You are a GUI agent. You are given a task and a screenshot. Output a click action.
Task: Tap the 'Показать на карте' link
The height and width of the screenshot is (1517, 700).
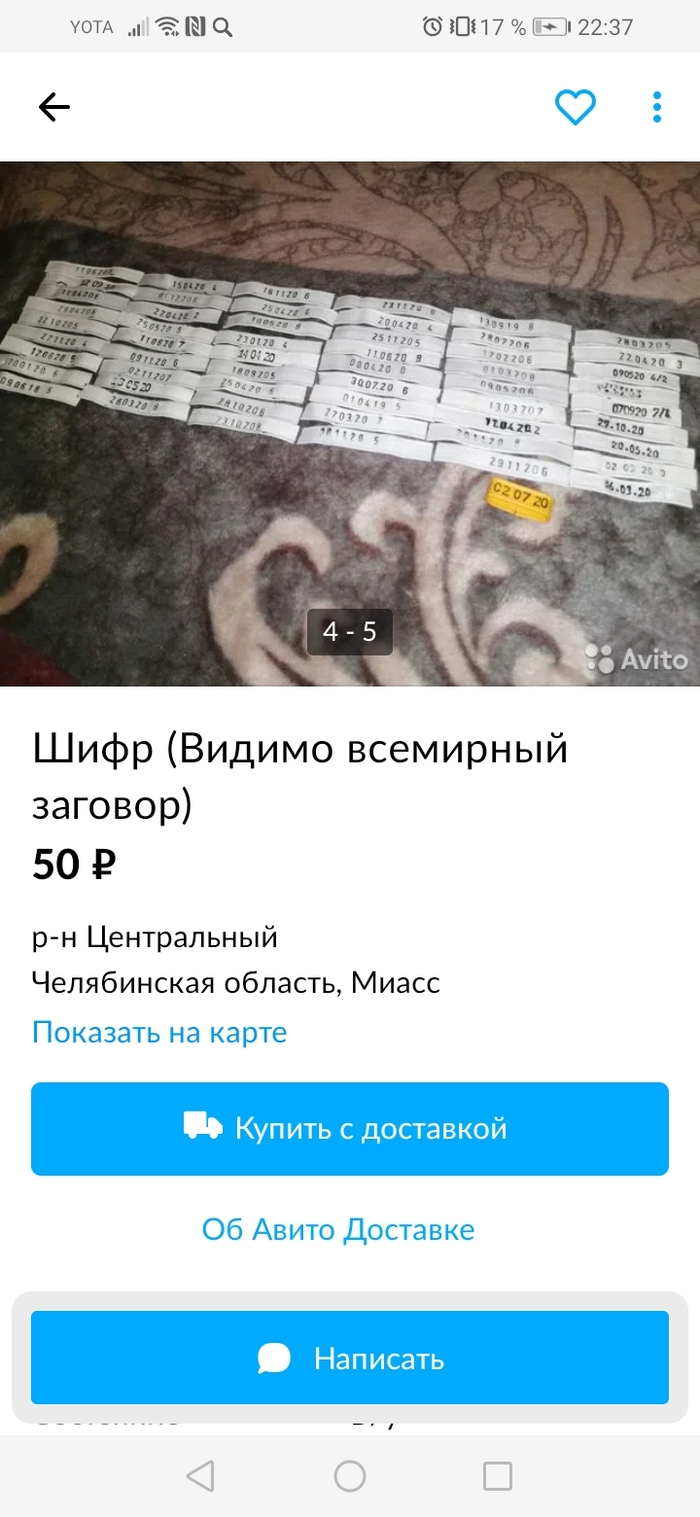coord(159,1032)
